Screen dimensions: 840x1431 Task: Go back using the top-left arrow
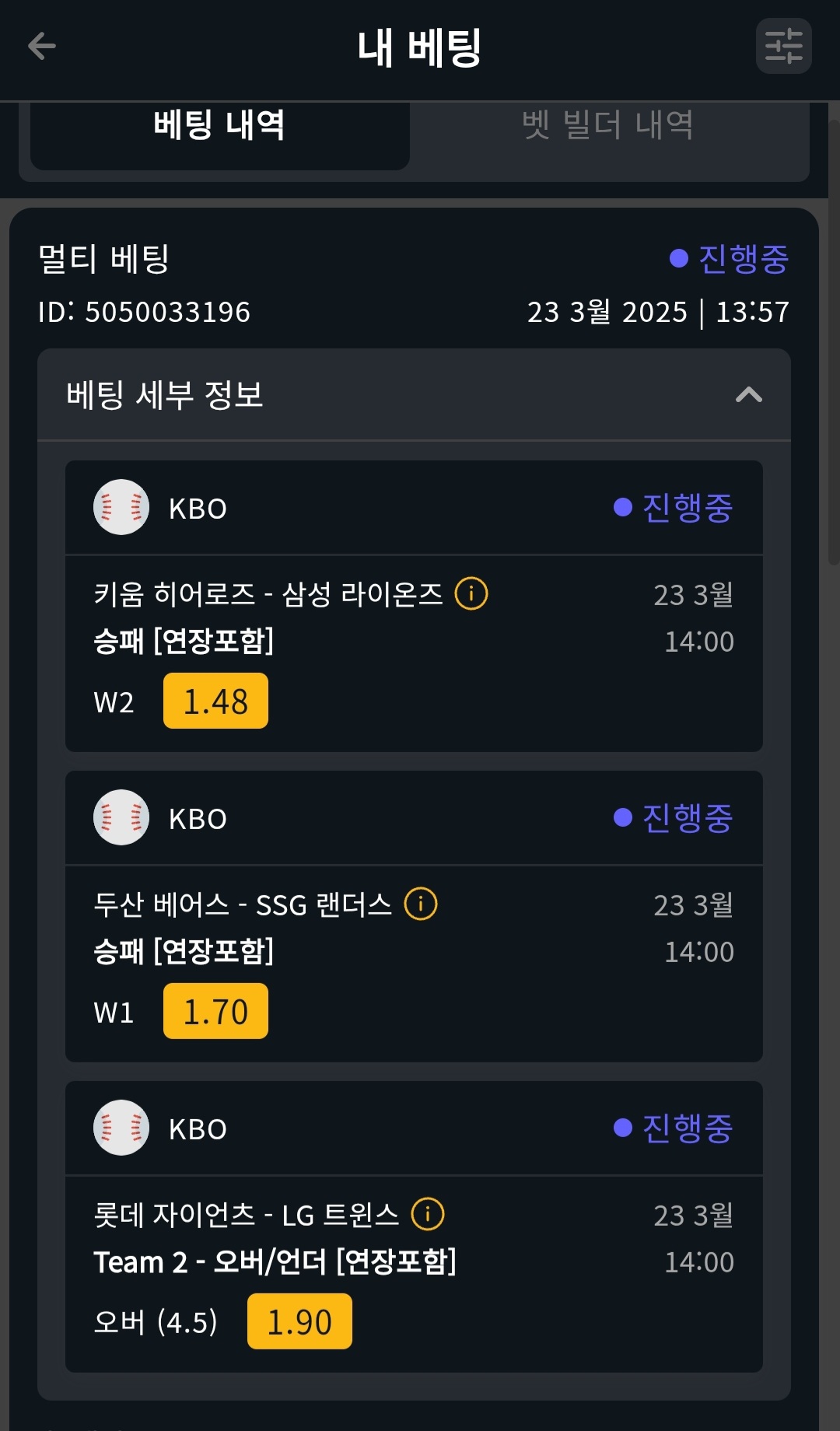42,46
